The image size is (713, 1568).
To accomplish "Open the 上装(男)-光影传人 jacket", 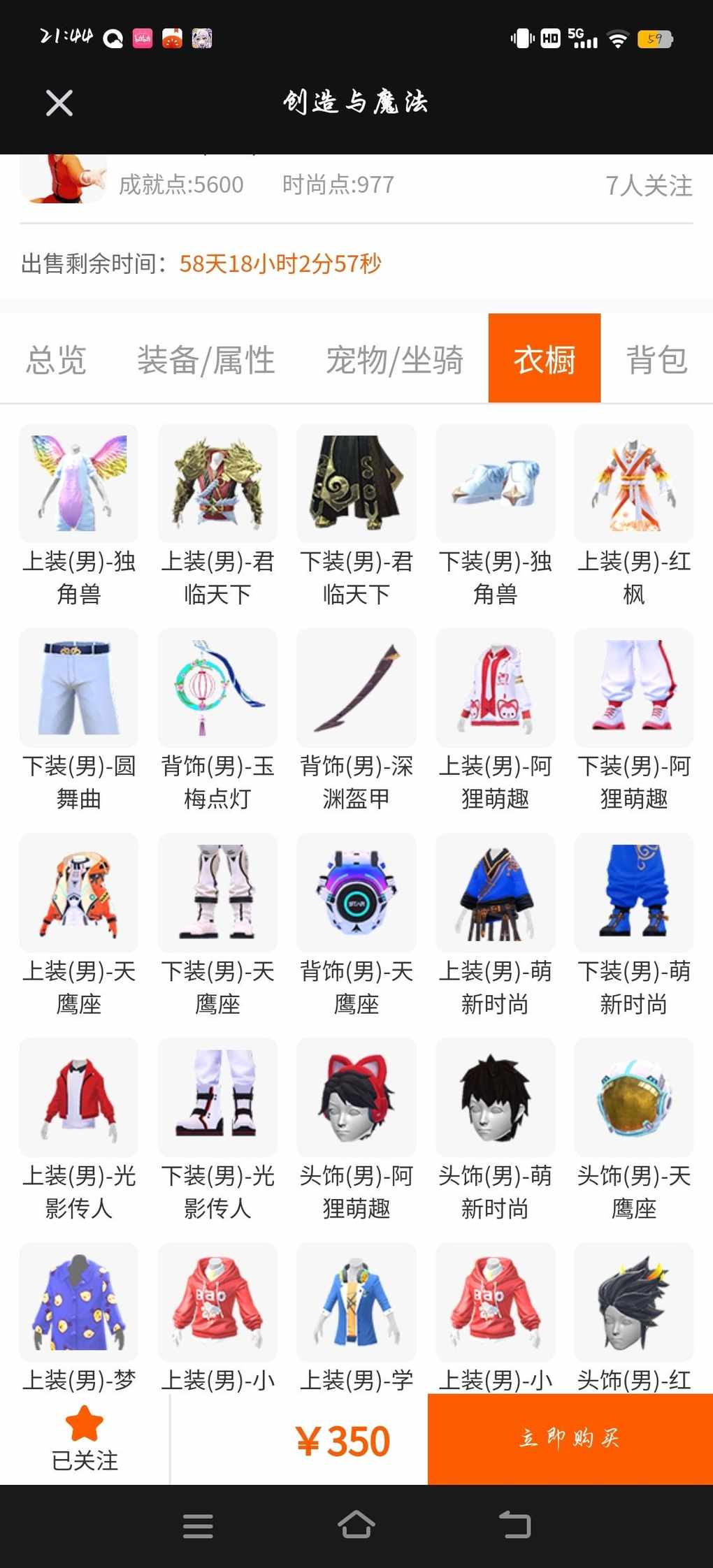I will click(78, 1097).
